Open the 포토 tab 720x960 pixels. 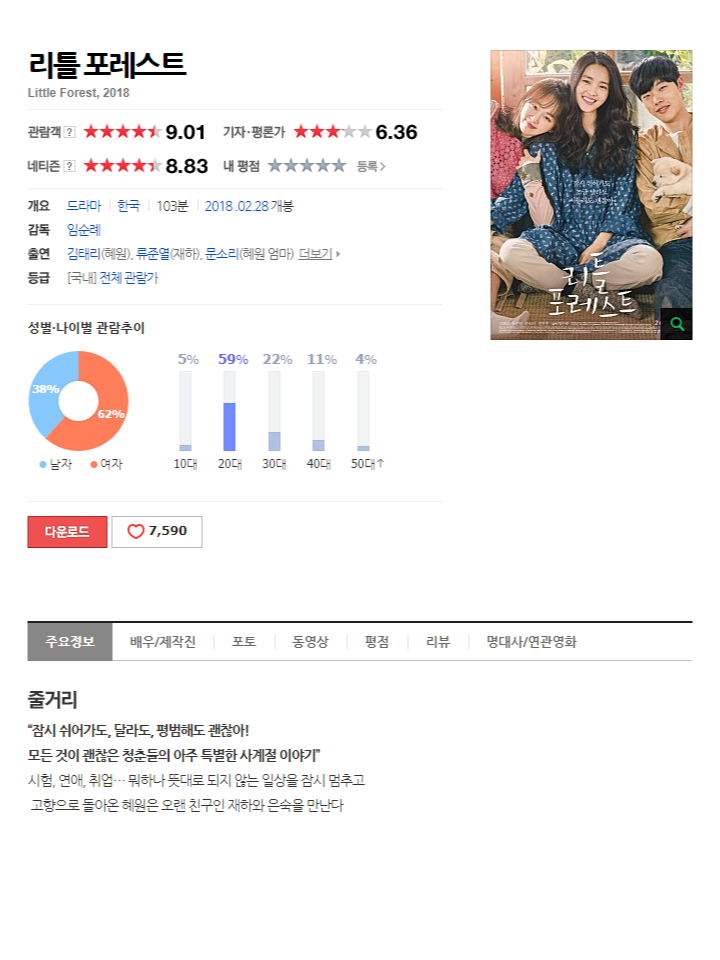pyautogui.click(x=244, y=642)
